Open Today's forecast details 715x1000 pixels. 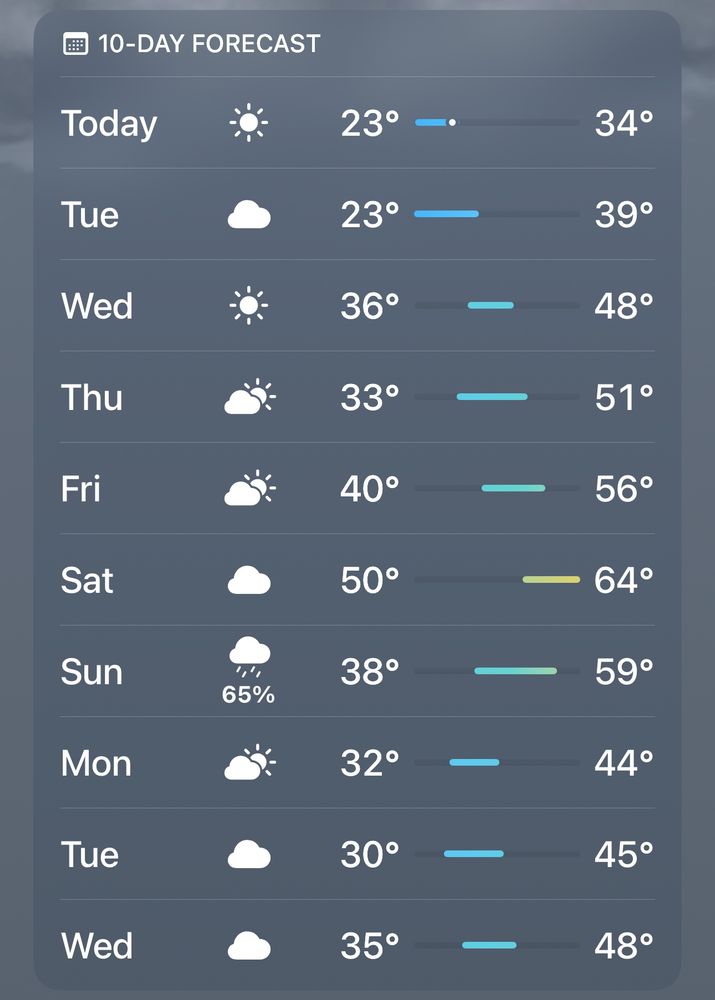coord(357,123)
